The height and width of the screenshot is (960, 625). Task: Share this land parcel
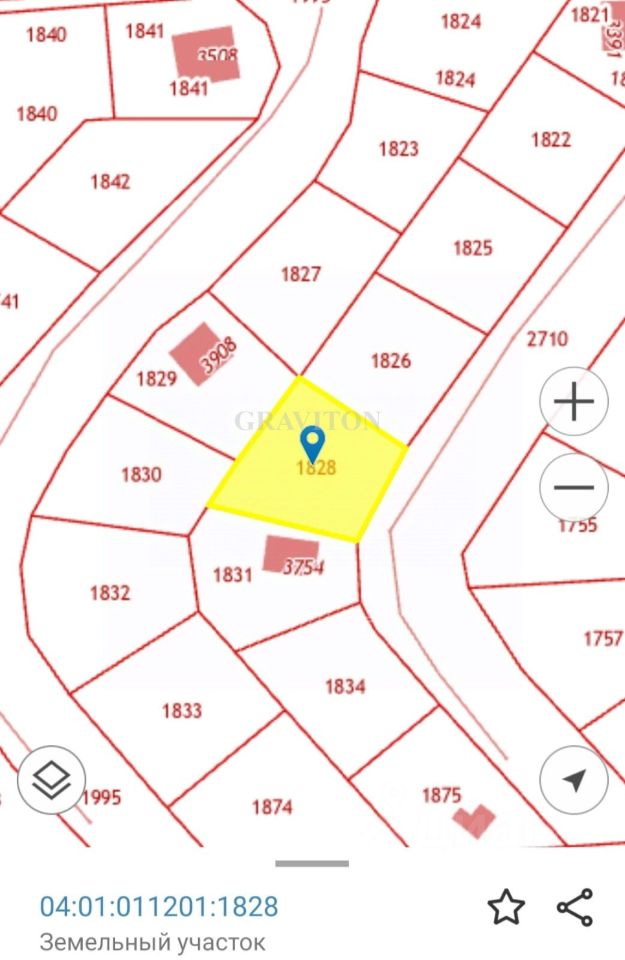coord(574,907)
